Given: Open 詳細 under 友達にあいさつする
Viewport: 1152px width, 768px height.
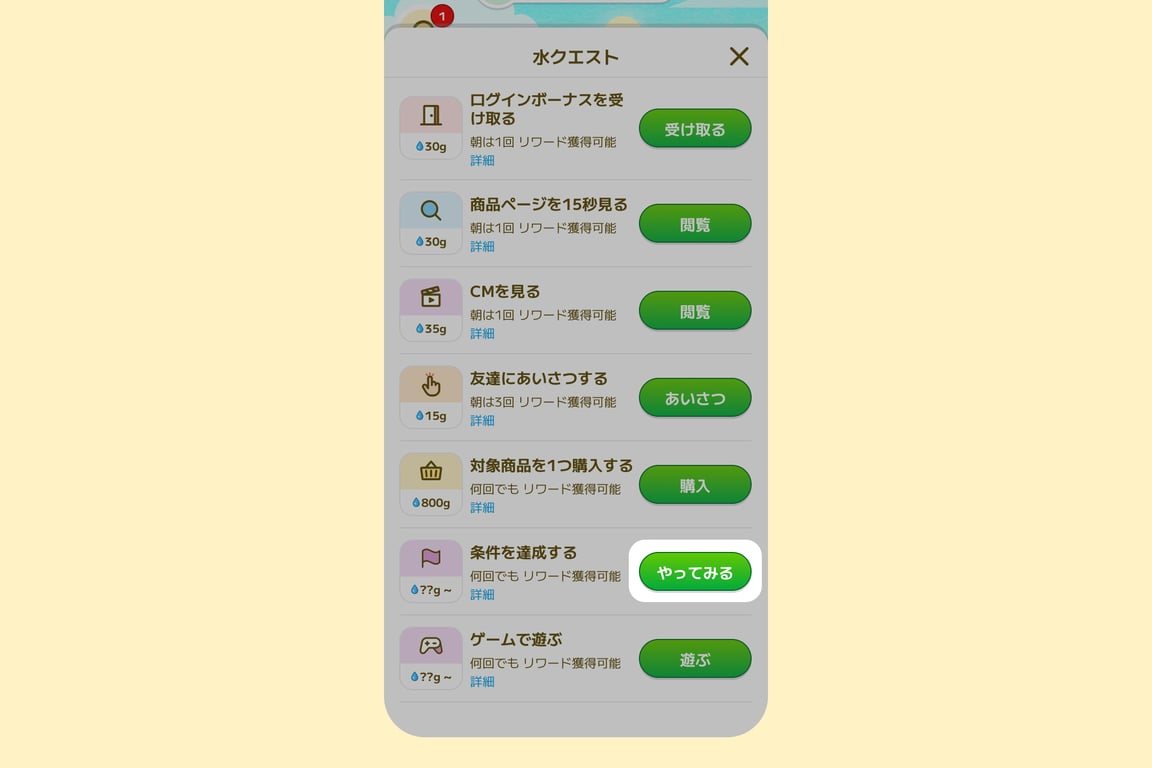Looking at the screenshot, I should tap(482, 420).
